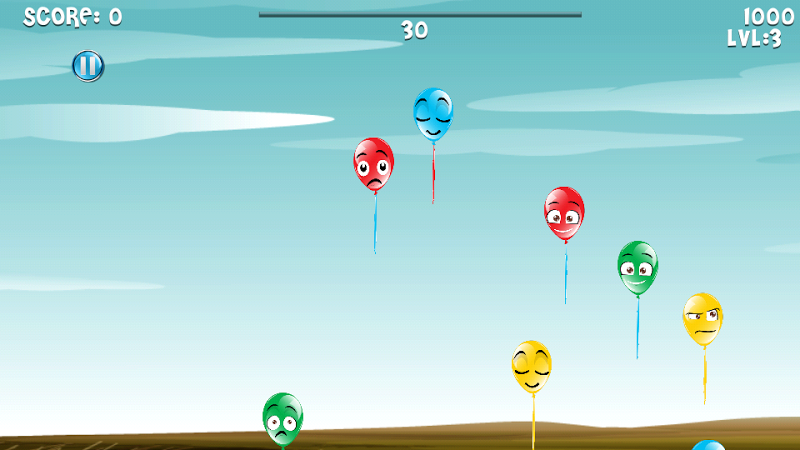
Task: Pop the green sad-faced balloon
Action: [x=282, y=418]
